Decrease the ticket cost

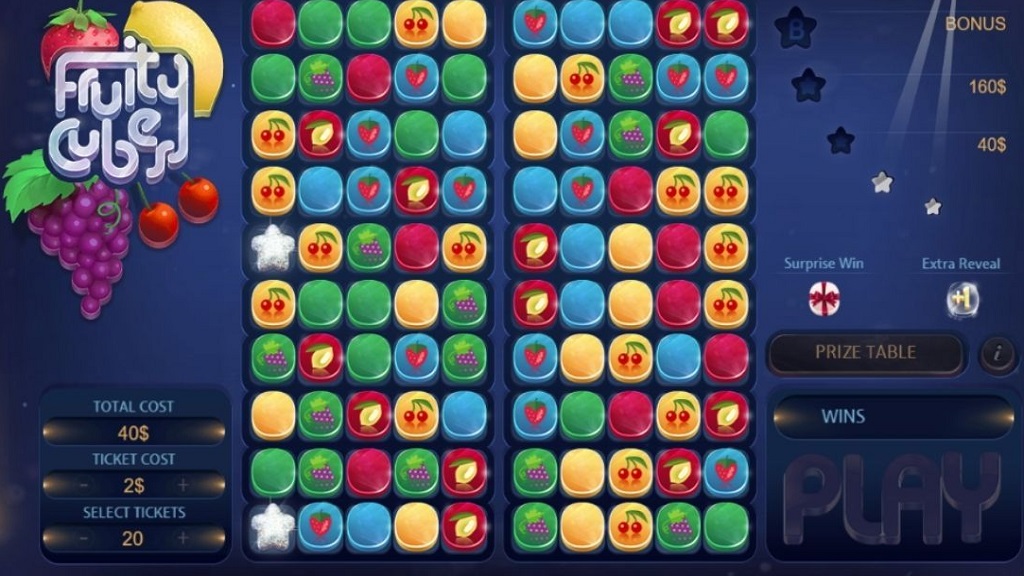pos(84,485)
